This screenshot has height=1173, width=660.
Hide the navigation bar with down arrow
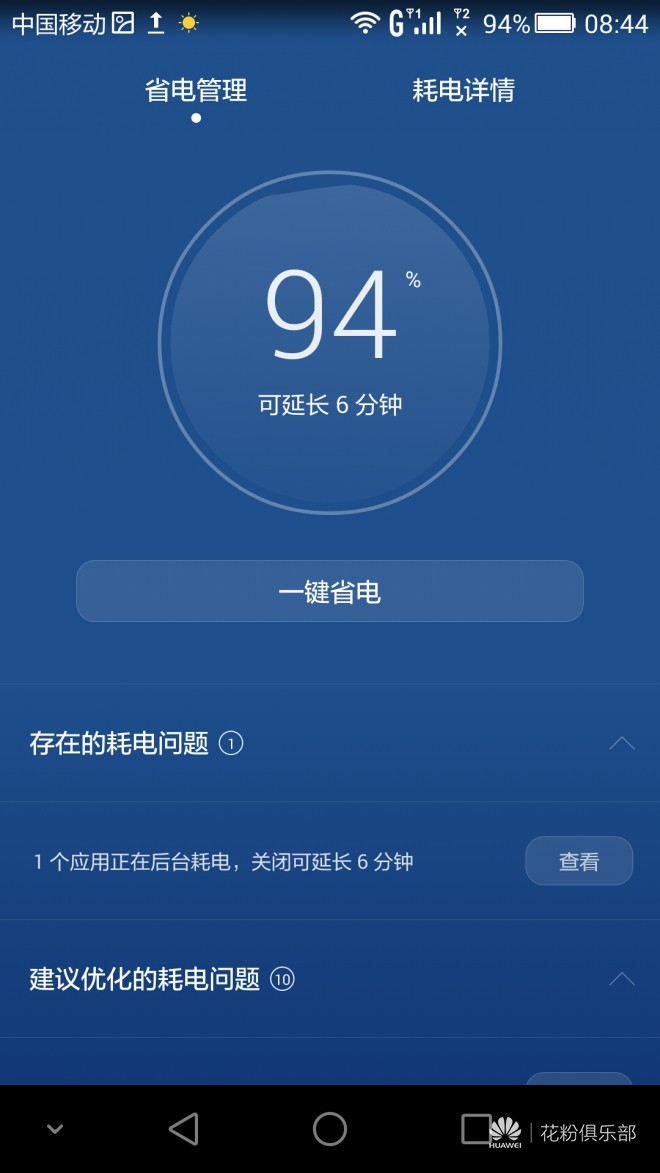point(55,1129)
